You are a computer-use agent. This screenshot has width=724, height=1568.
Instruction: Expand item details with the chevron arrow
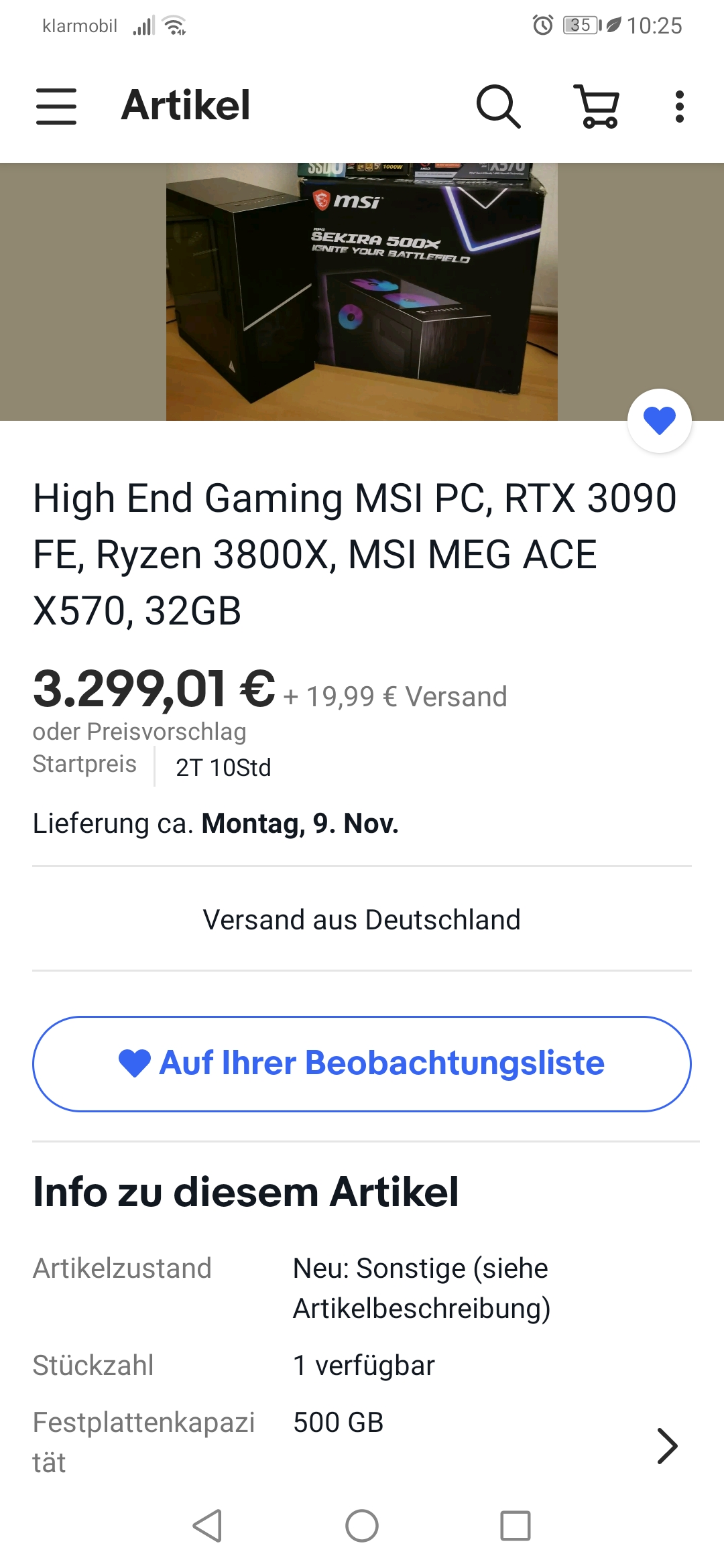667,1446
